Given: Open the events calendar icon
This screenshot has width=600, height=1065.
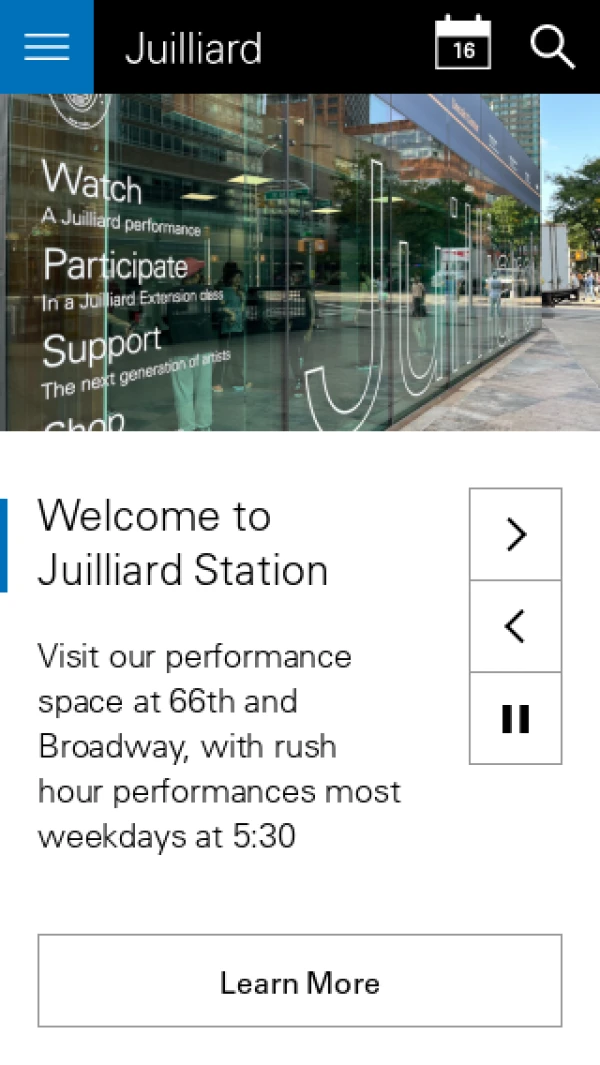Looking at the screenshot, I should 463,44.
